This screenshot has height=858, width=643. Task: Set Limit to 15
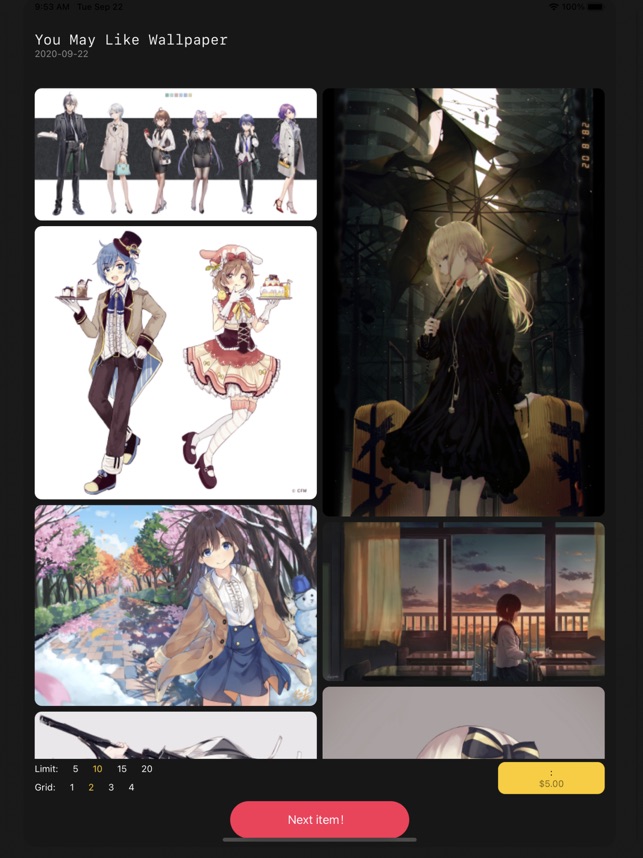coord(122,769)
